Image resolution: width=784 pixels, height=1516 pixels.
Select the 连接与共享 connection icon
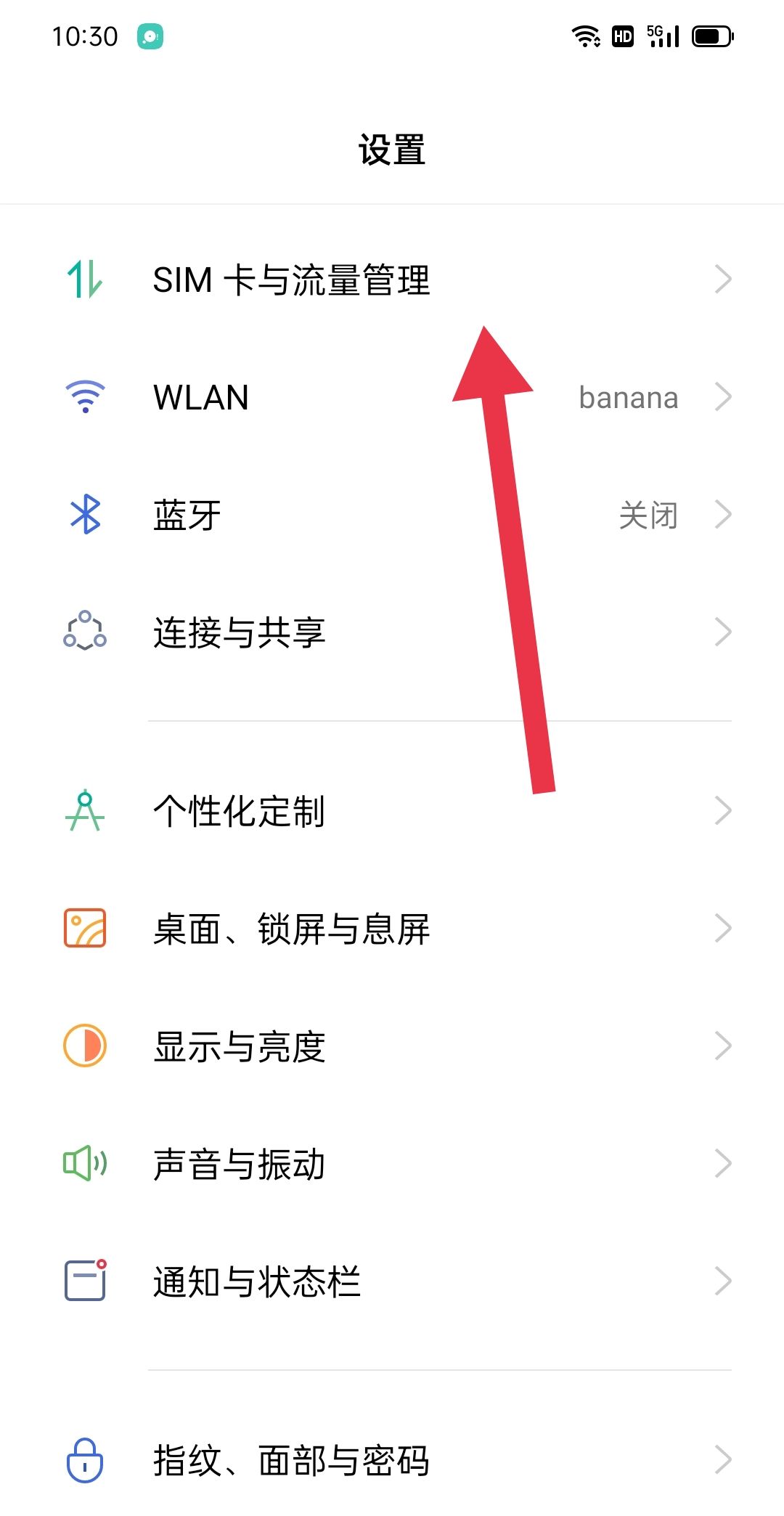coord(84,632)
